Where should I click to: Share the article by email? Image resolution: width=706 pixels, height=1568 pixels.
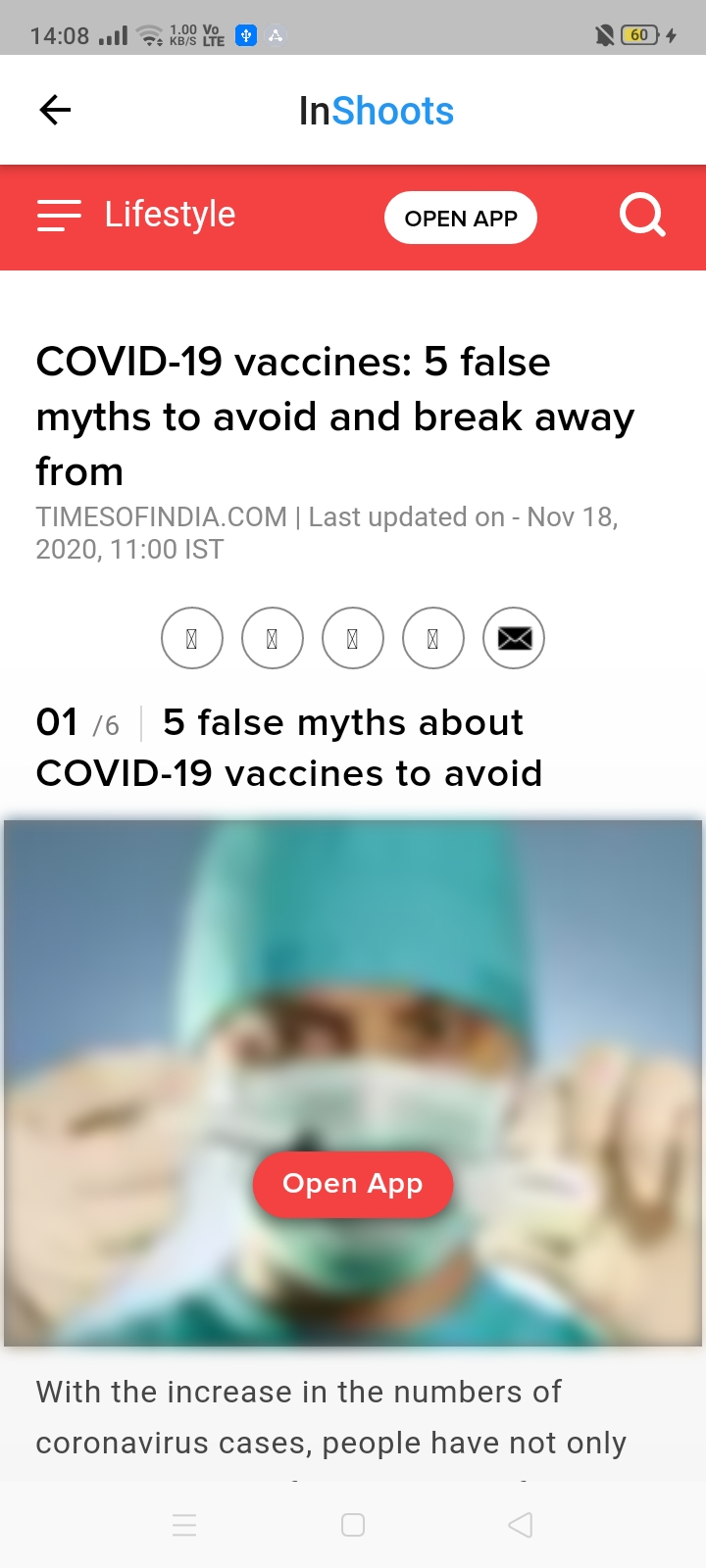(514, 639)
